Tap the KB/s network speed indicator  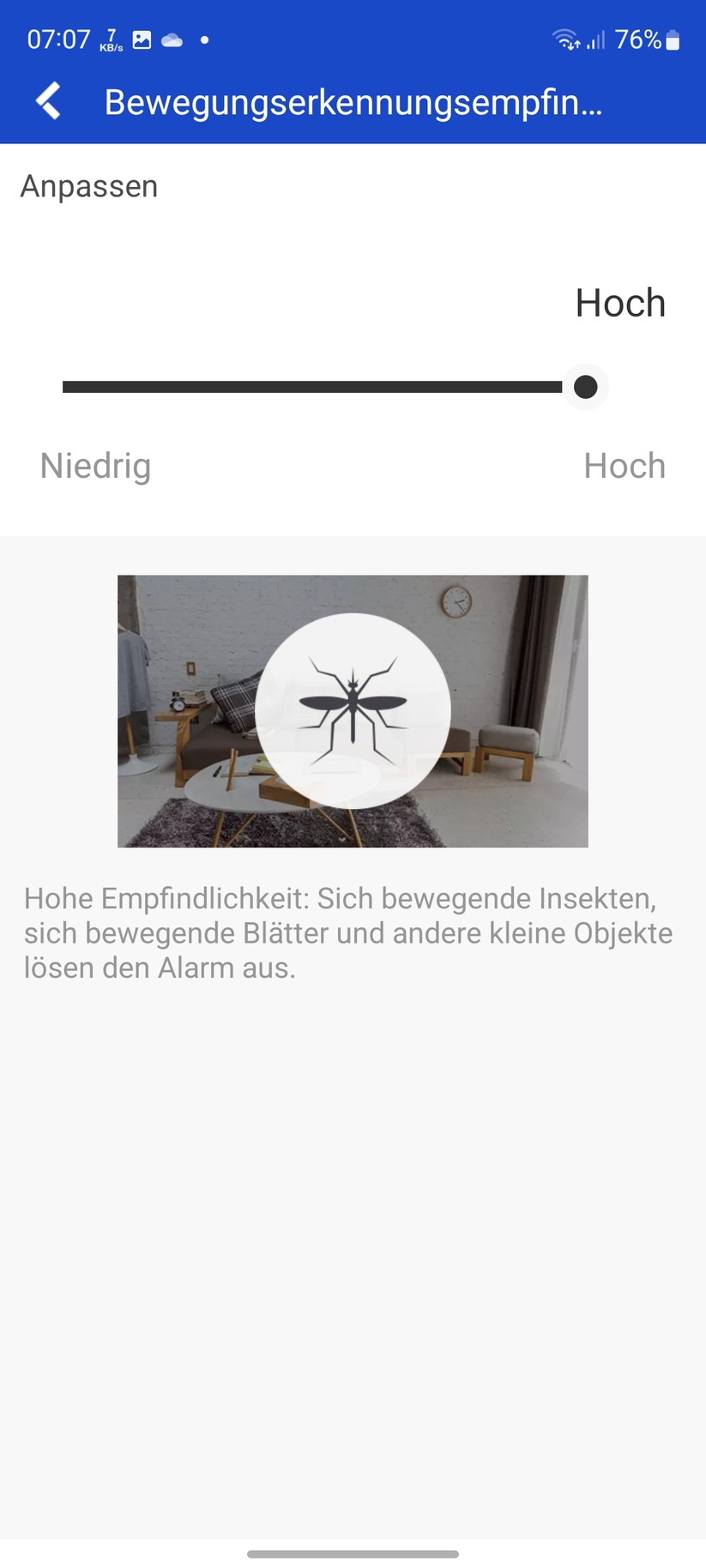[x=110, y=39]
